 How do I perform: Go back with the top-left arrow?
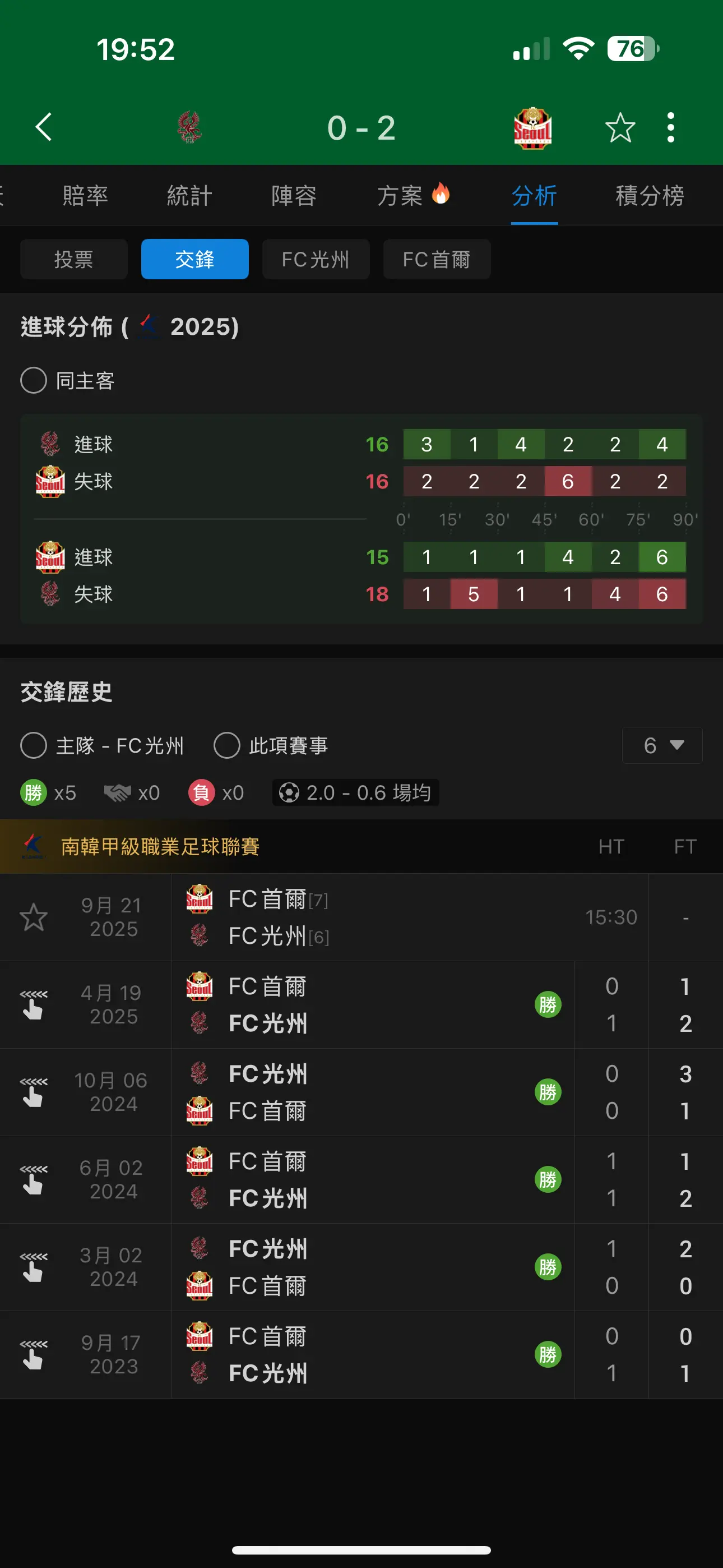[x=44, y=127]
